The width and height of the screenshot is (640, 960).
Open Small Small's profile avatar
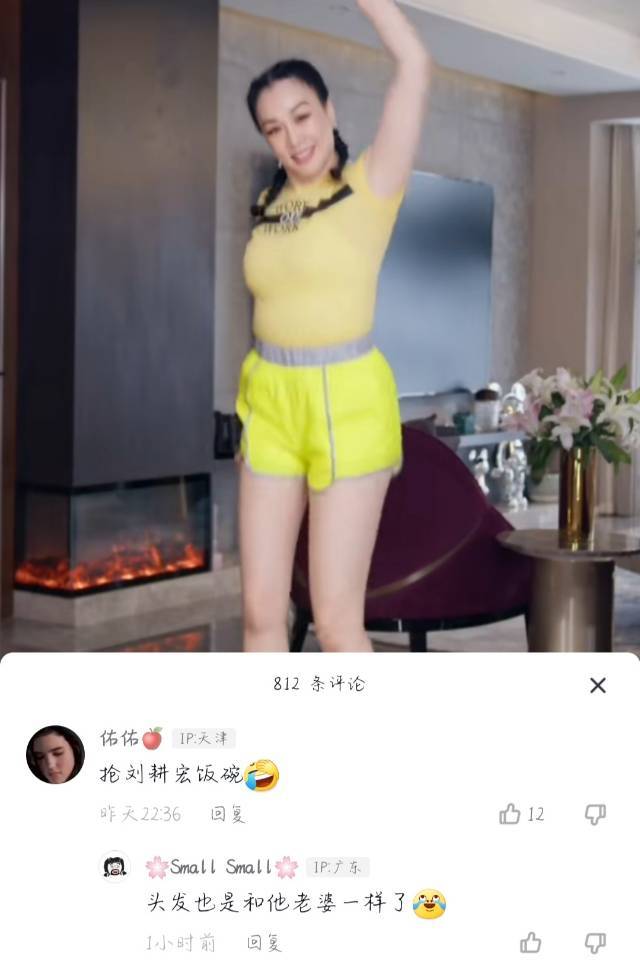115,866
